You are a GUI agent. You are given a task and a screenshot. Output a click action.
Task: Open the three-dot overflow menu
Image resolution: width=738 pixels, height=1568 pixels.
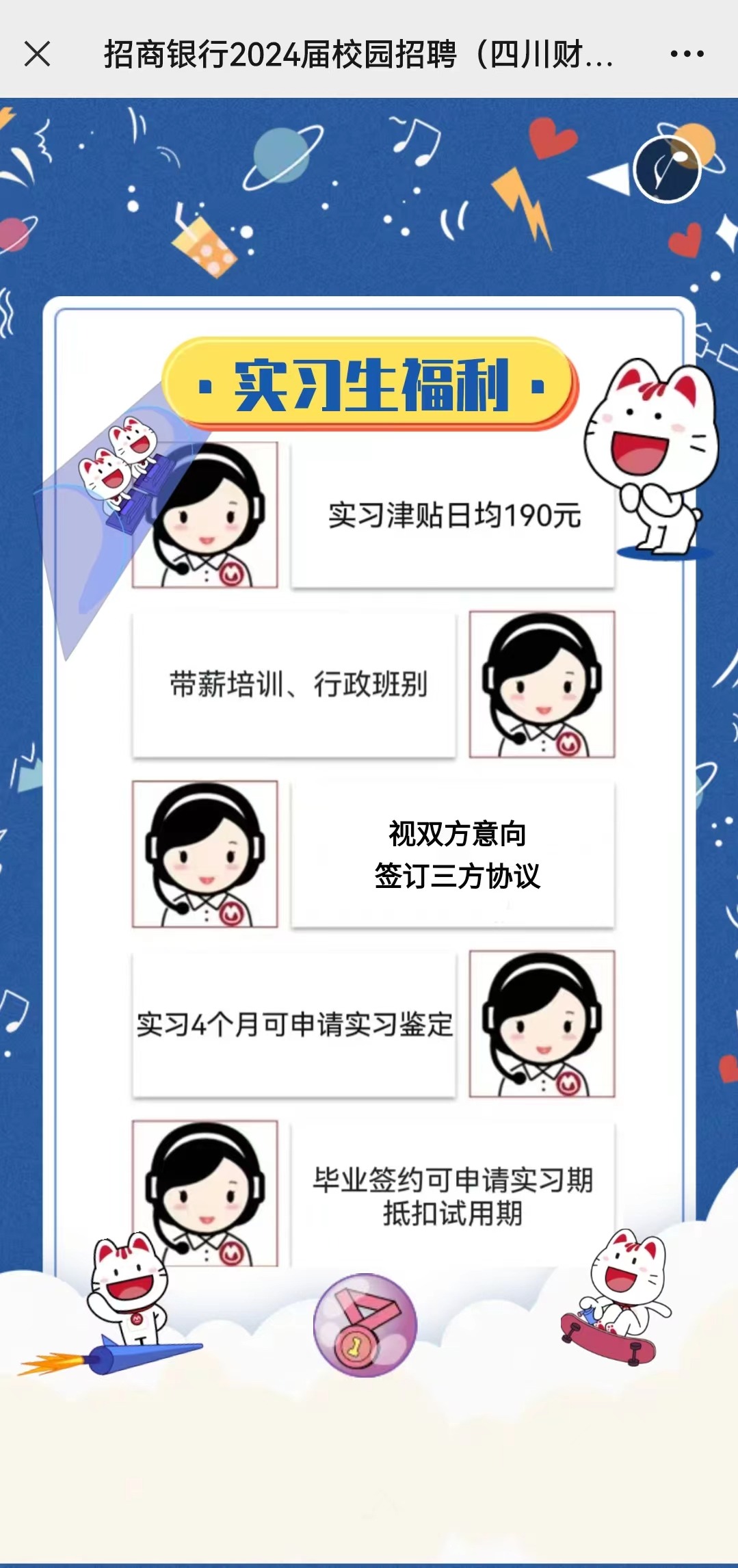(x=687, y=54)
